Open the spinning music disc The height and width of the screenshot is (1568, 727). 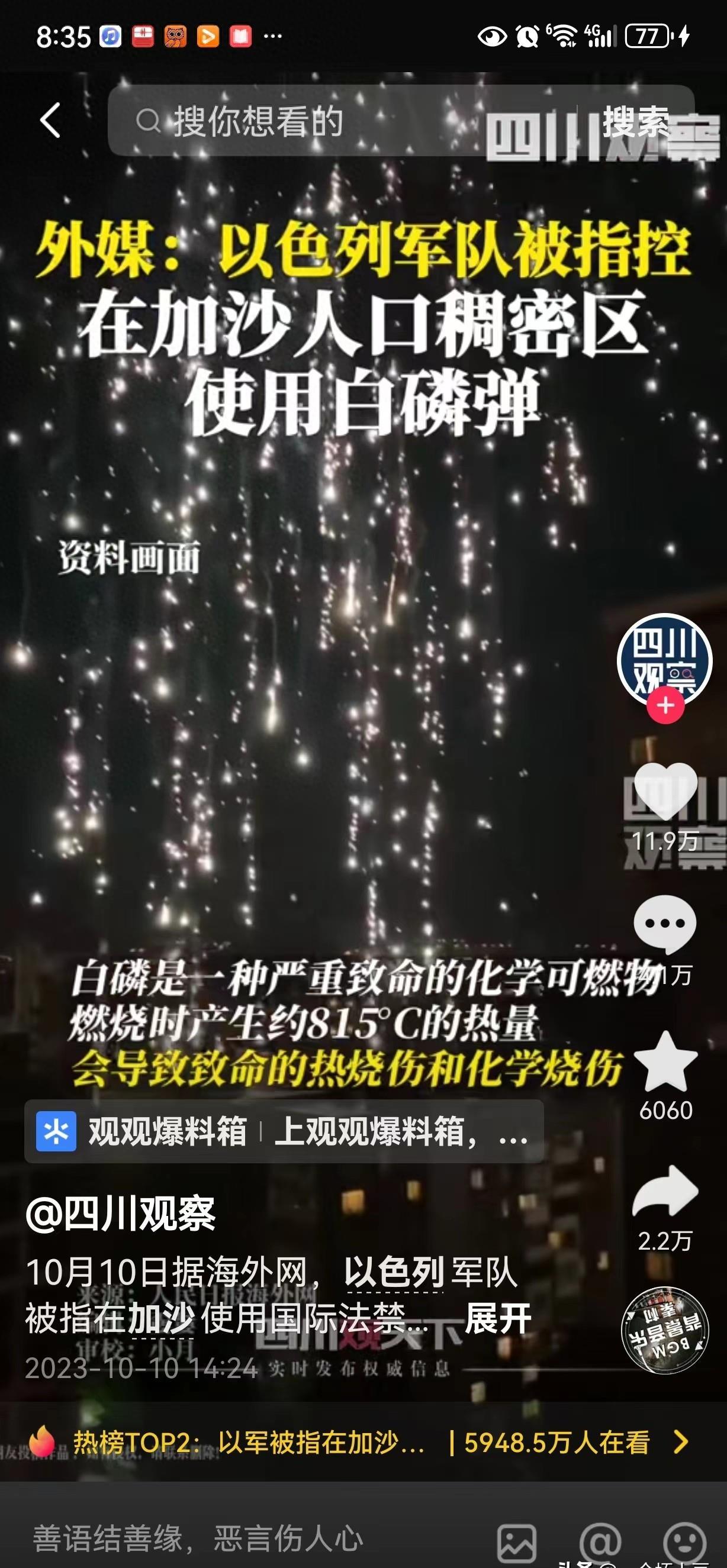tap(665, 1331)
